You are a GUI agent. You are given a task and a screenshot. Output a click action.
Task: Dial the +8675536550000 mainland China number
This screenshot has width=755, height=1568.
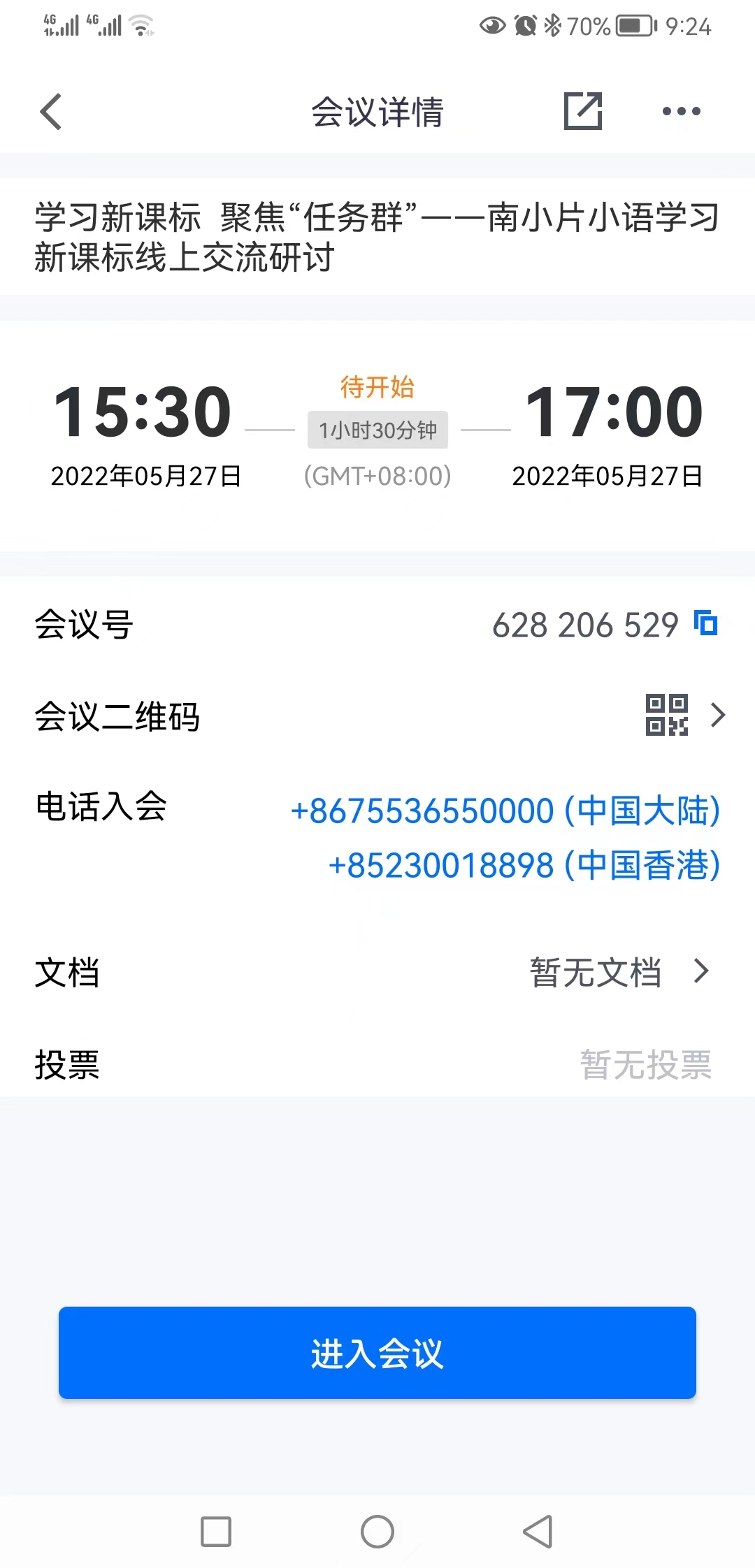click(x=505, y=811)
